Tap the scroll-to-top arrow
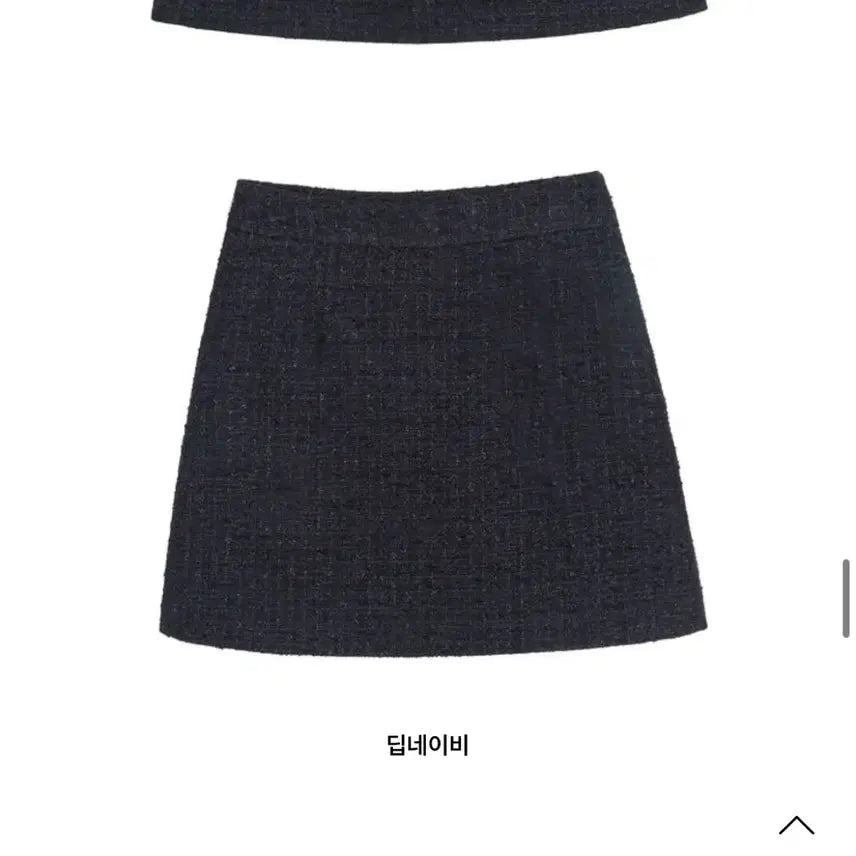Screen dimensions: 856x856 (796, 825)
